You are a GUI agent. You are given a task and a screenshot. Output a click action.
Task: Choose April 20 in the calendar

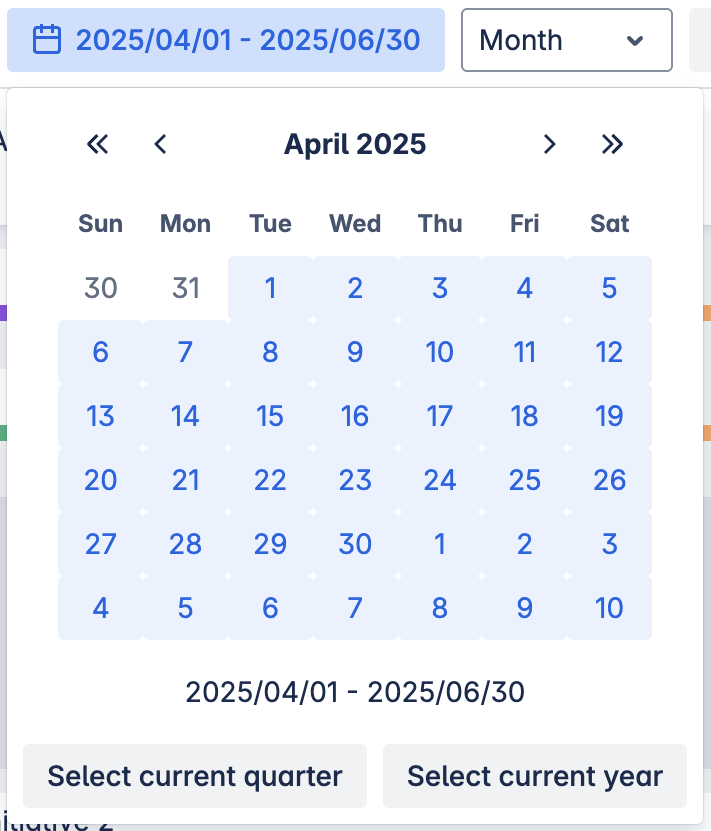click(100, 480)
